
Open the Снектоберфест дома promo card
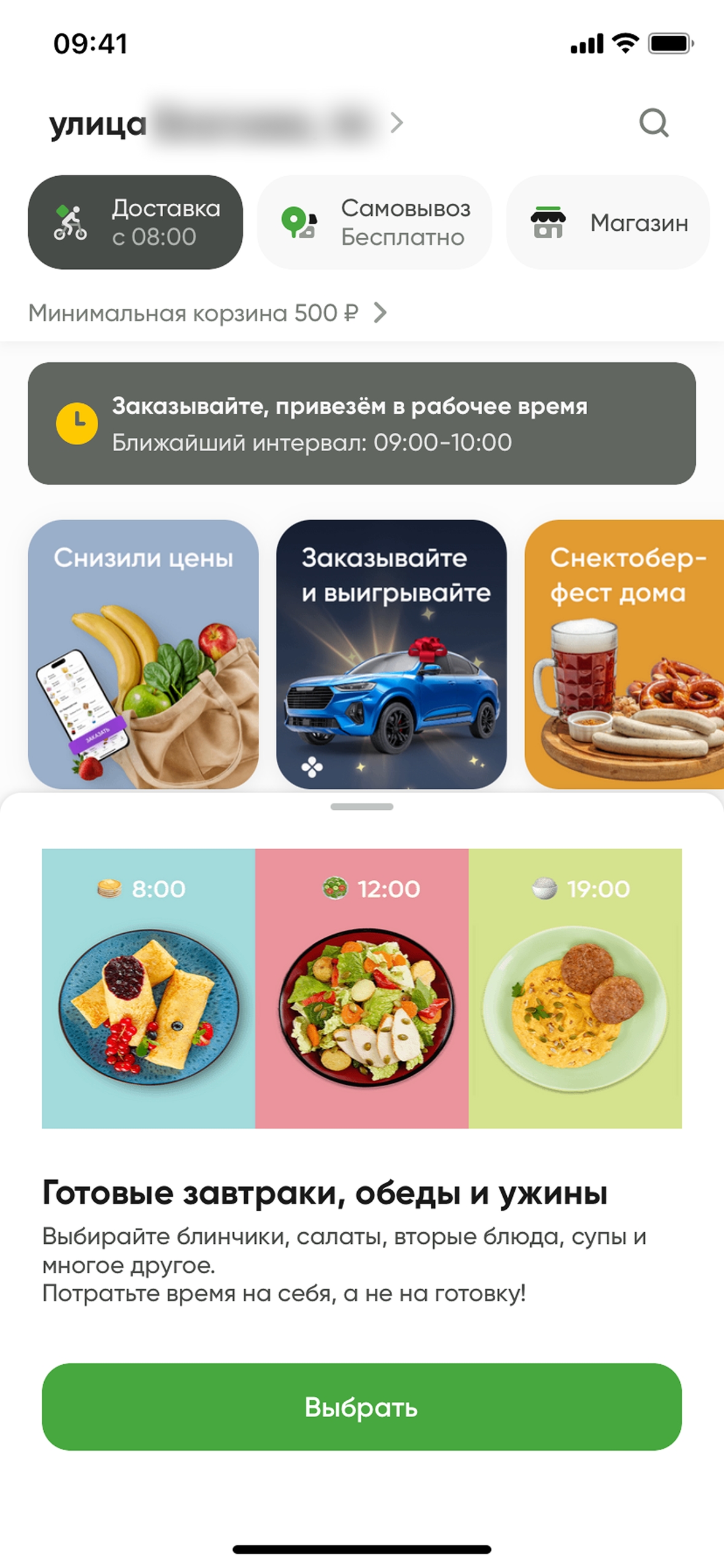pos(625,654)
